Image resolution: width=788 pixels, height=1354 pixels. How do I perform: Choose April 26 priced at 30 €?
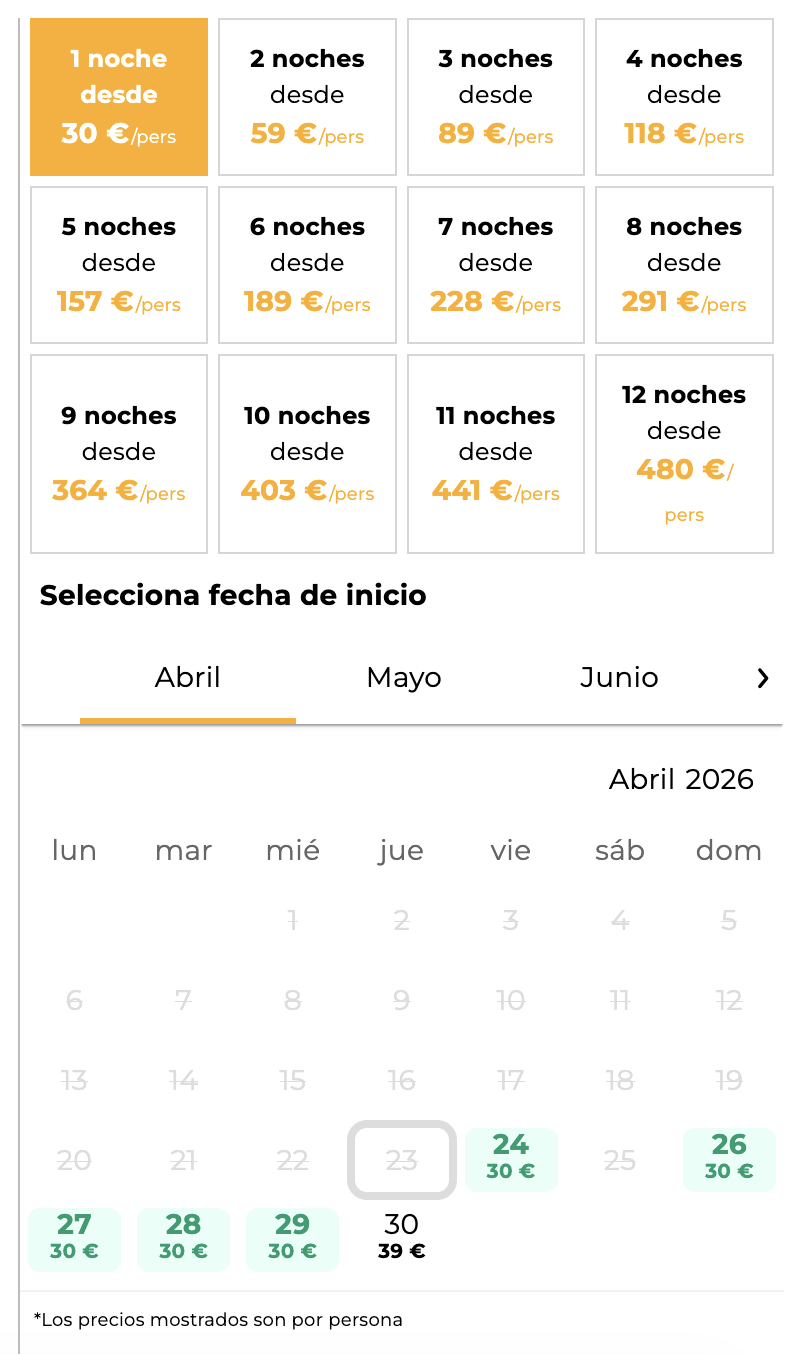pos(729,1158)
